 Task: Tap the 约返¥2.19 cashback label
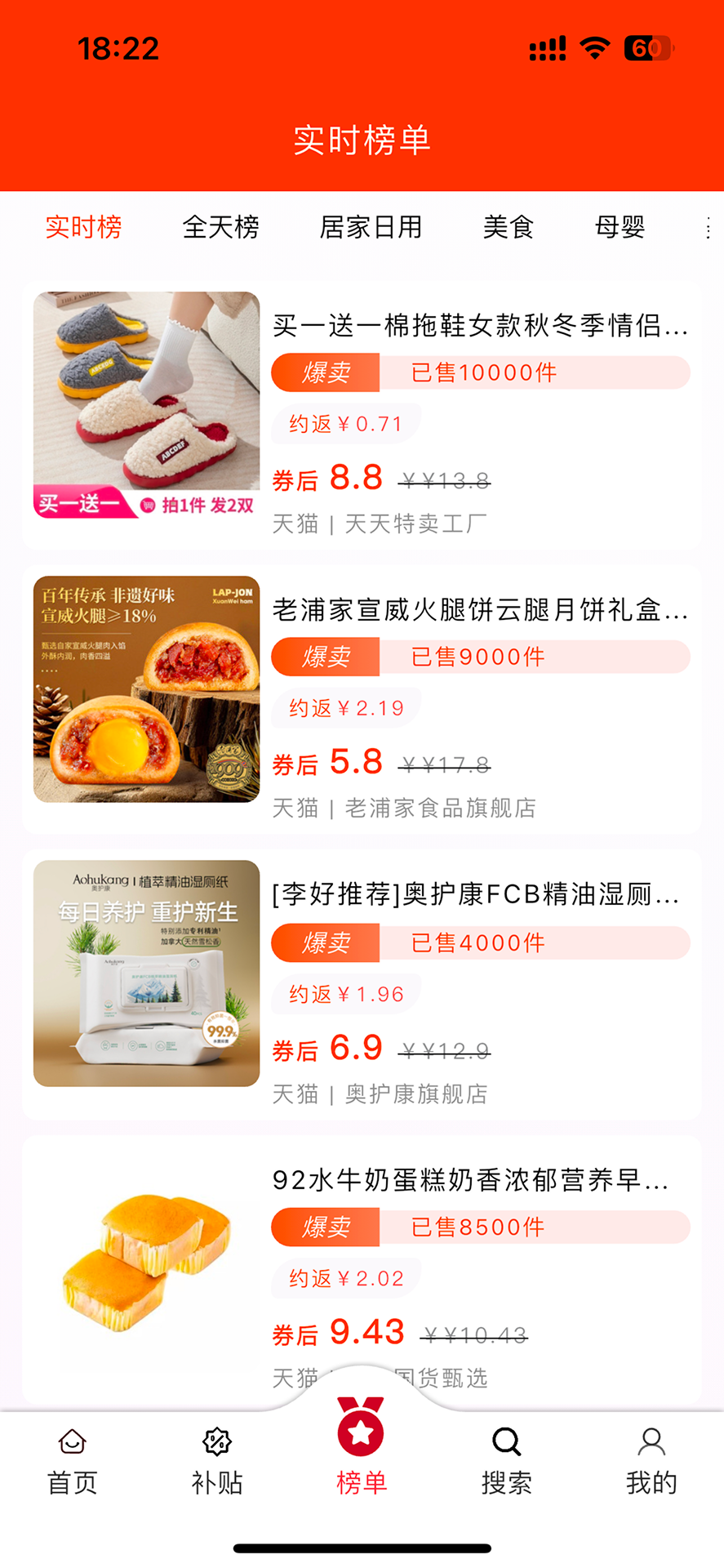344,708
